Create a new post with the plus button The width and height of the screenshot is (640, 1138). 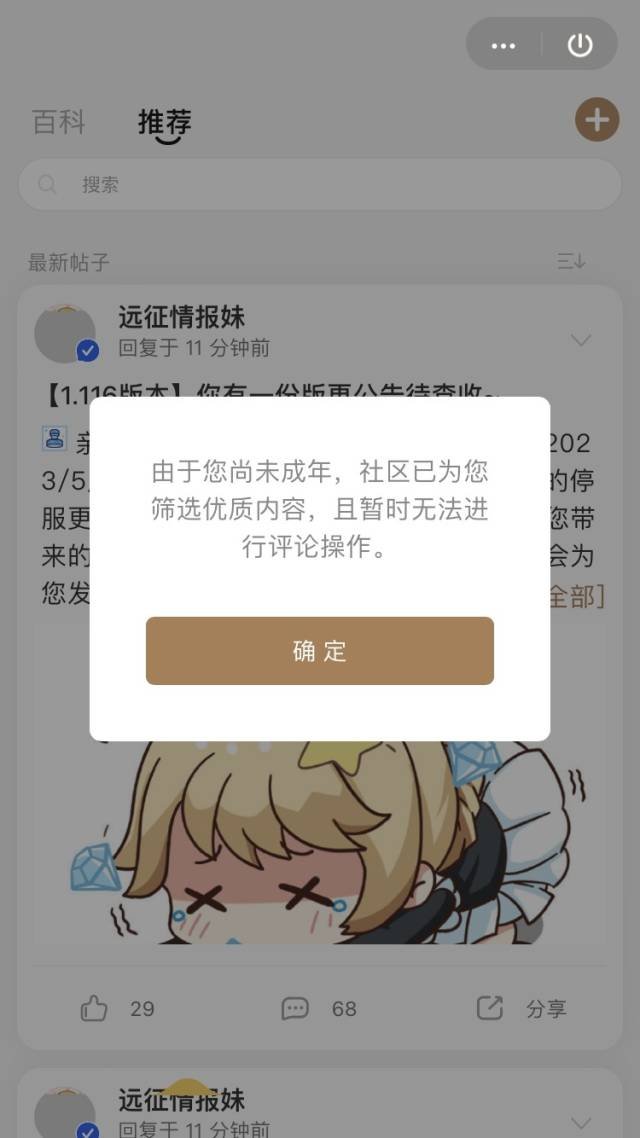[x=596, y=121]
